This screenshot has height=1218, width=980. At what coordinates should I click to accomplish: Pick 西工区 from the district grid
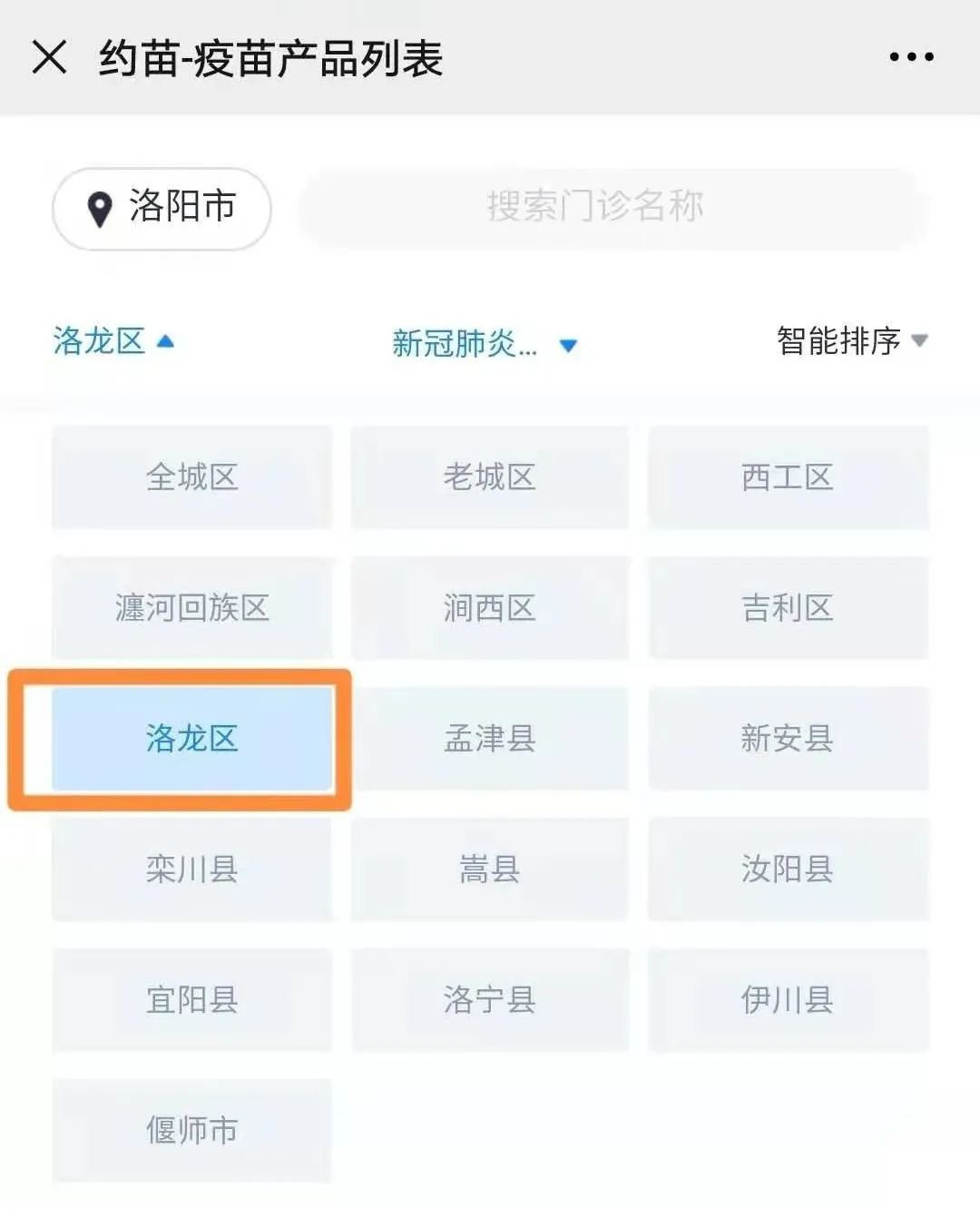click(788, 477)
